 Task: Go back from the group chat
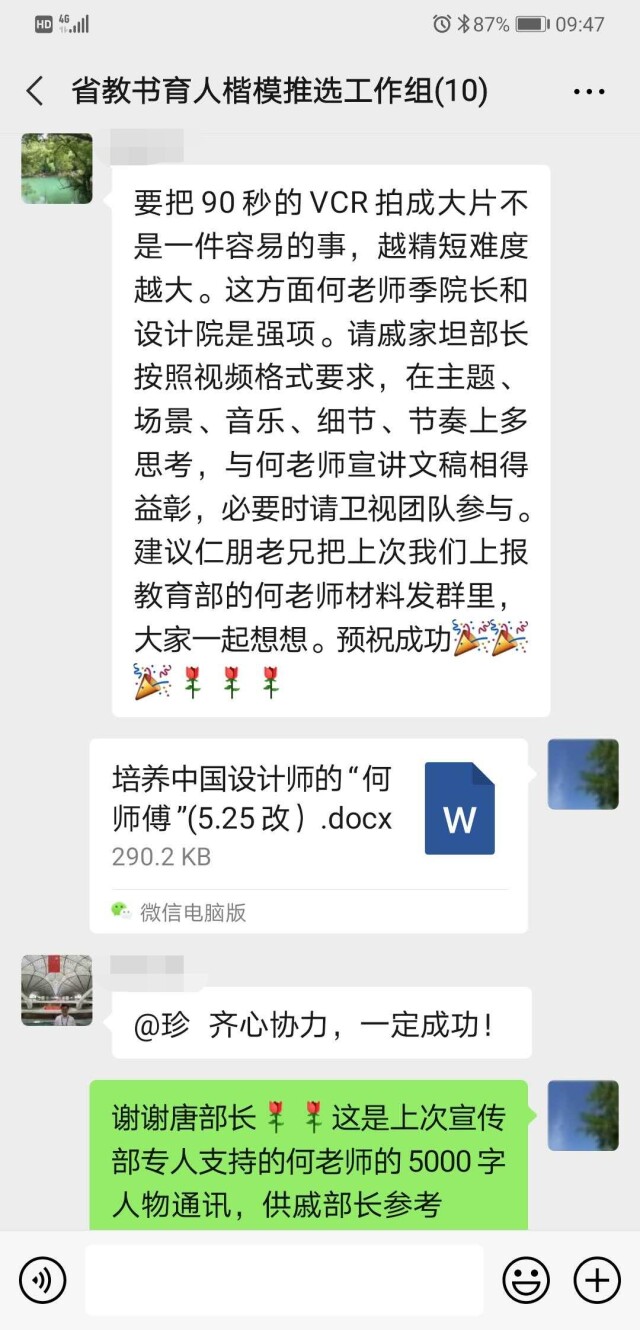tap(35, 92)
